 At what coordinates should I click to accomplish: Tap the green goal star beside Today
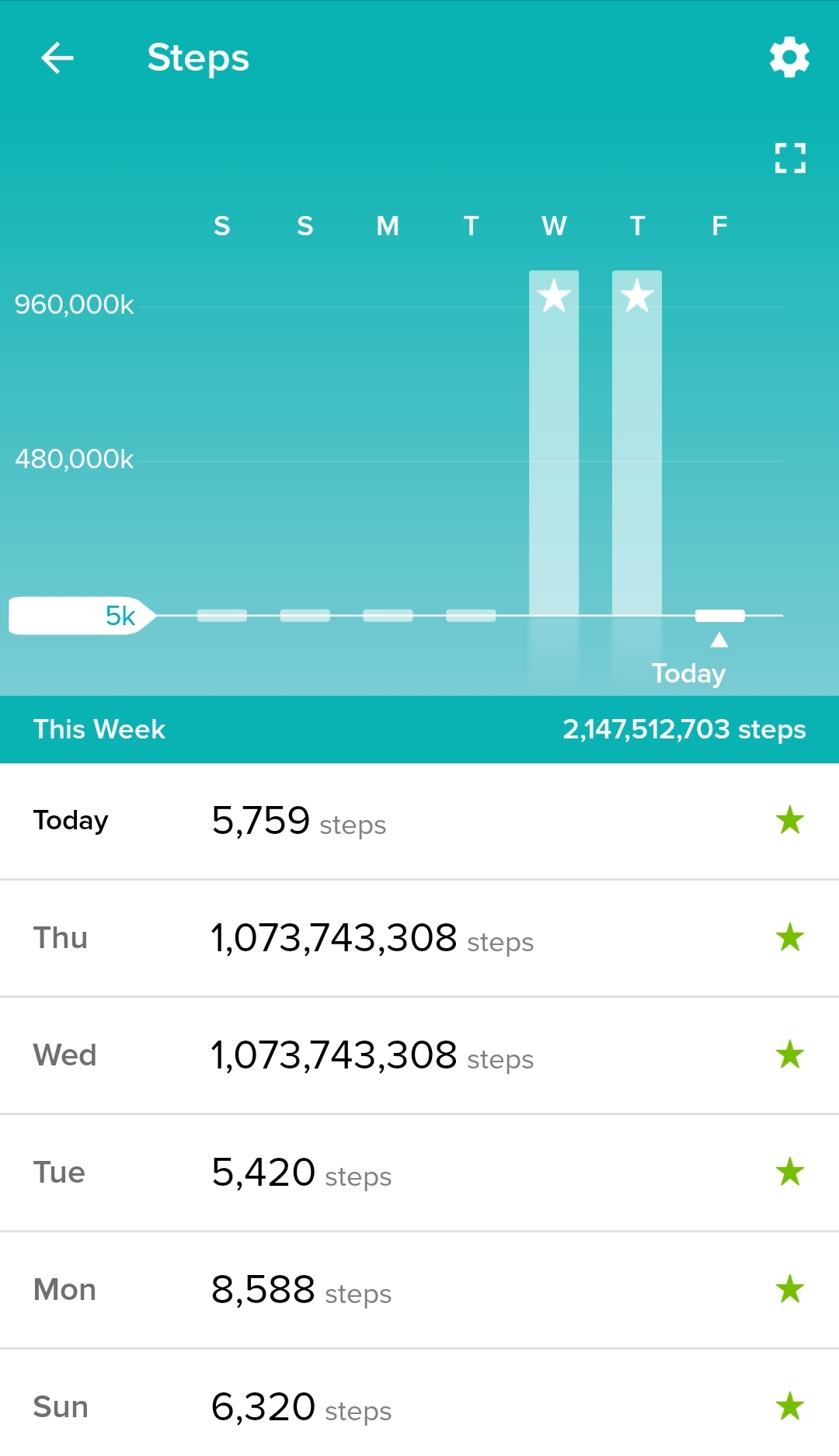[x=789, y=820]
